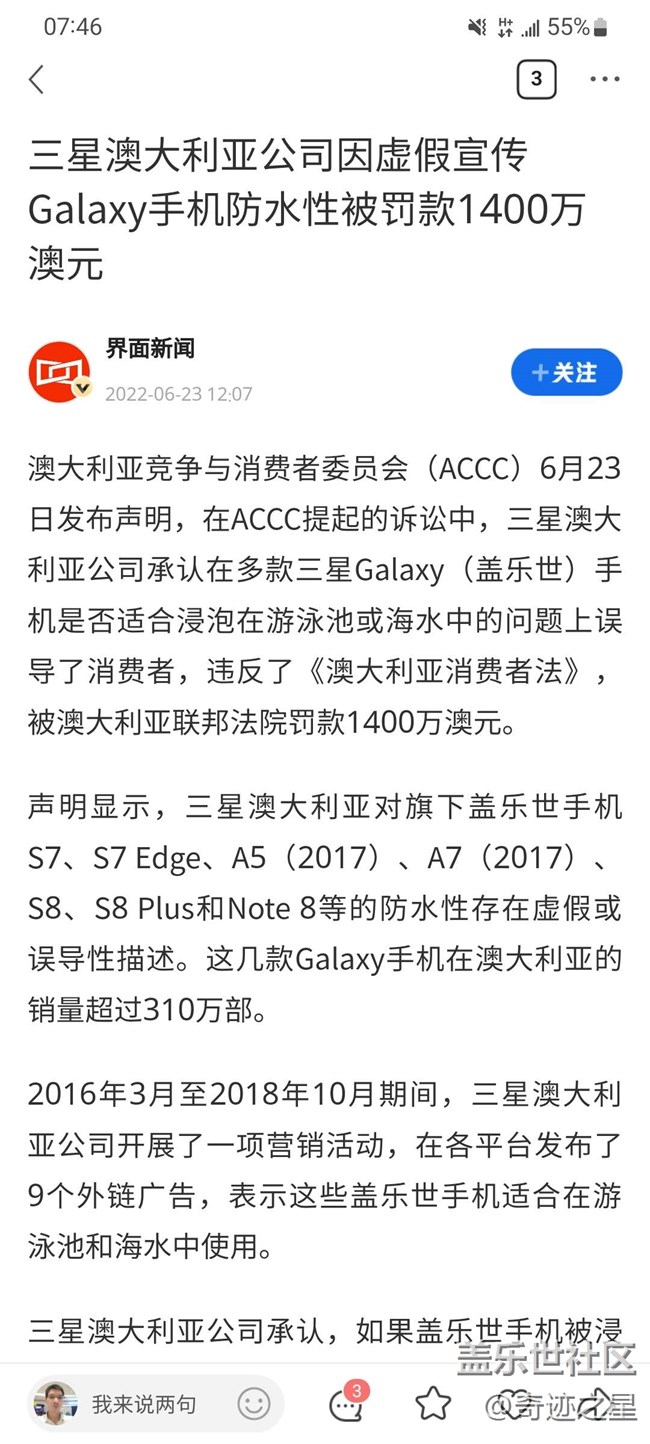This screenshot has width=650, height=1444.
Task: Open the emoji picker in comment box
Action: (x=254, y=1404)
